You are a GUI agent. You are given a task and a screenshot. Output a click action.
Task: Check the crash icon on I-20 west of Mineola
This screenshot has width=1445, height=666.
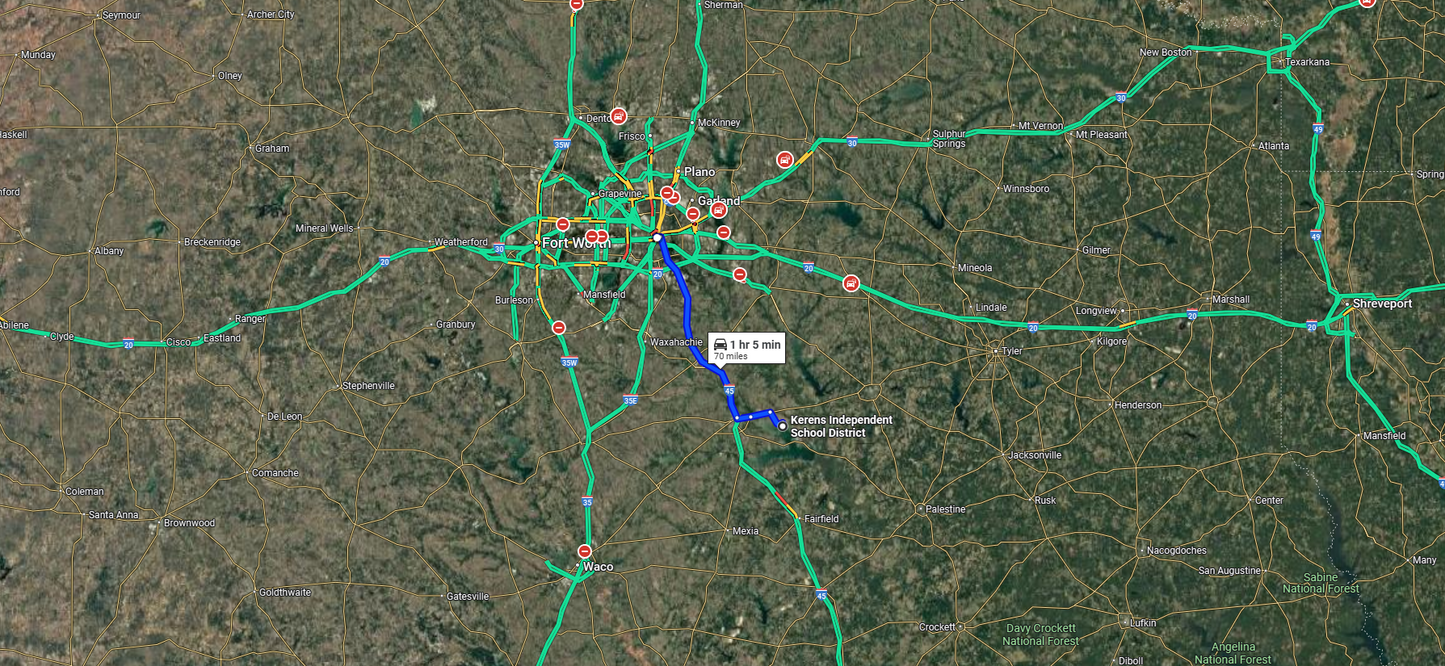[851, 284]
